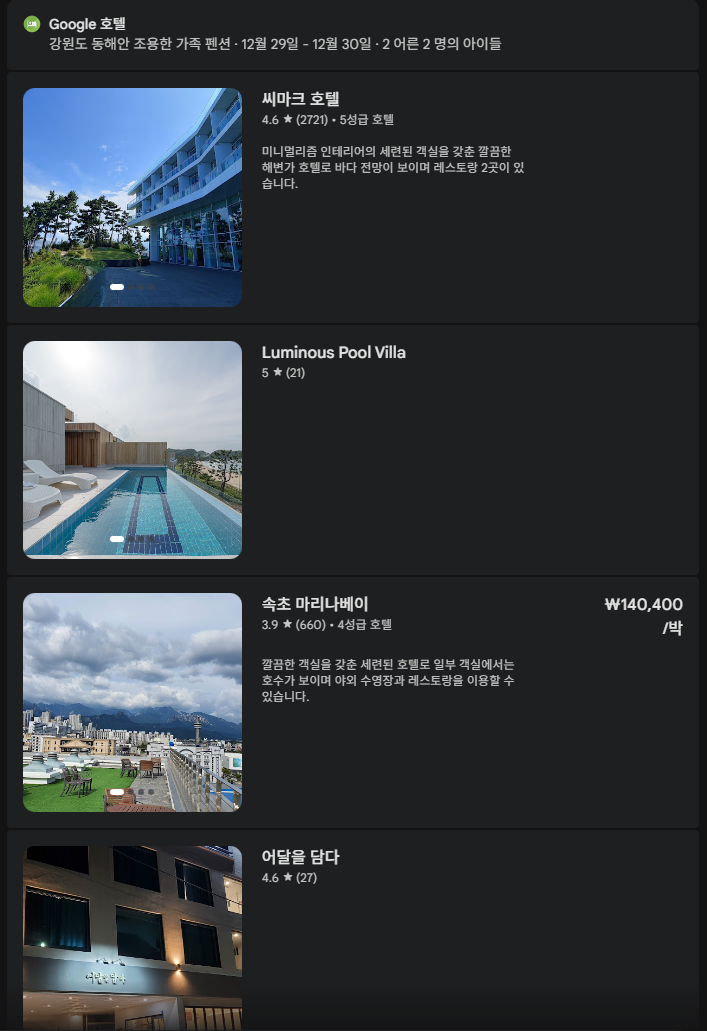Open the 속초 마리나베이 hotel card
The width and height of the screenshot is (707, 1031).
click(x=315, y=604)
